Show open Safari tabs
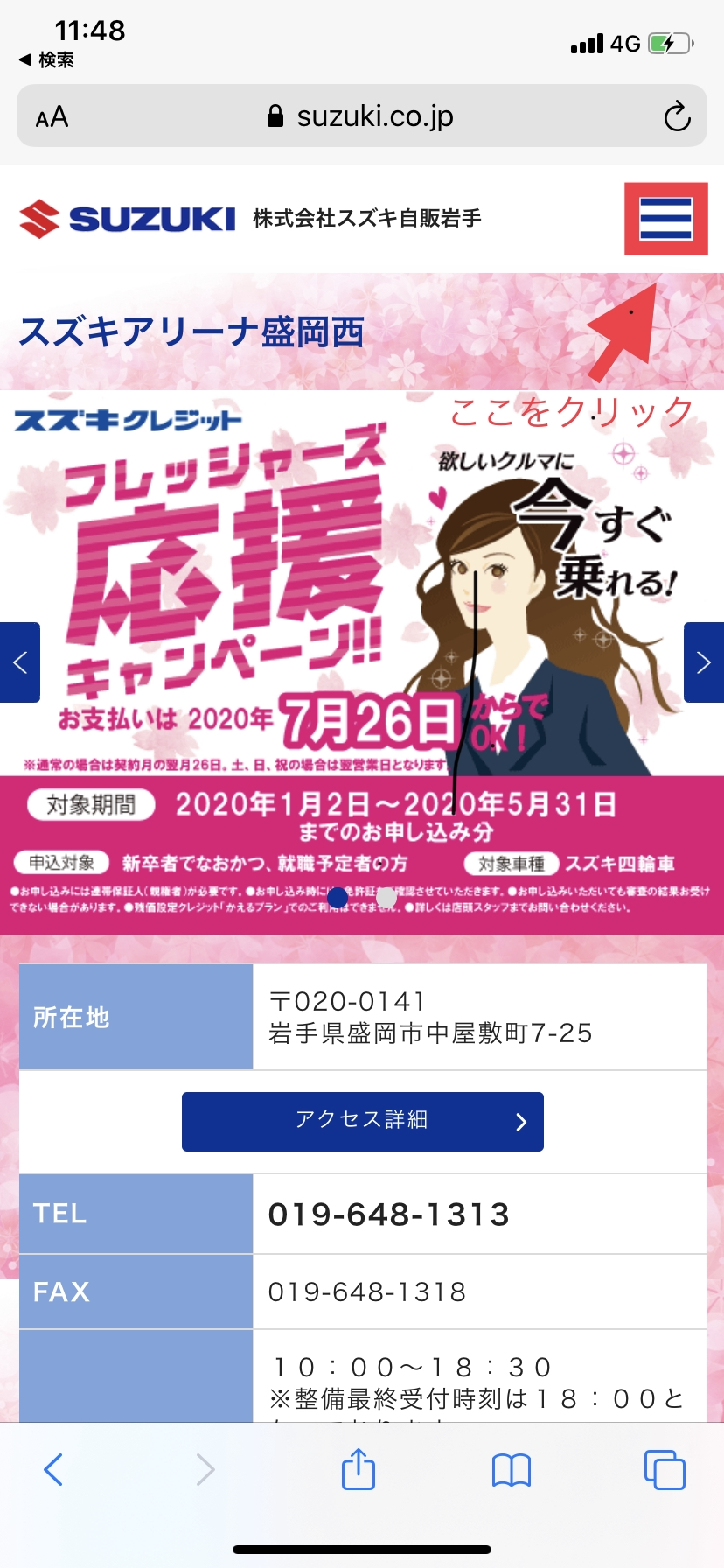 (664, 1469)
